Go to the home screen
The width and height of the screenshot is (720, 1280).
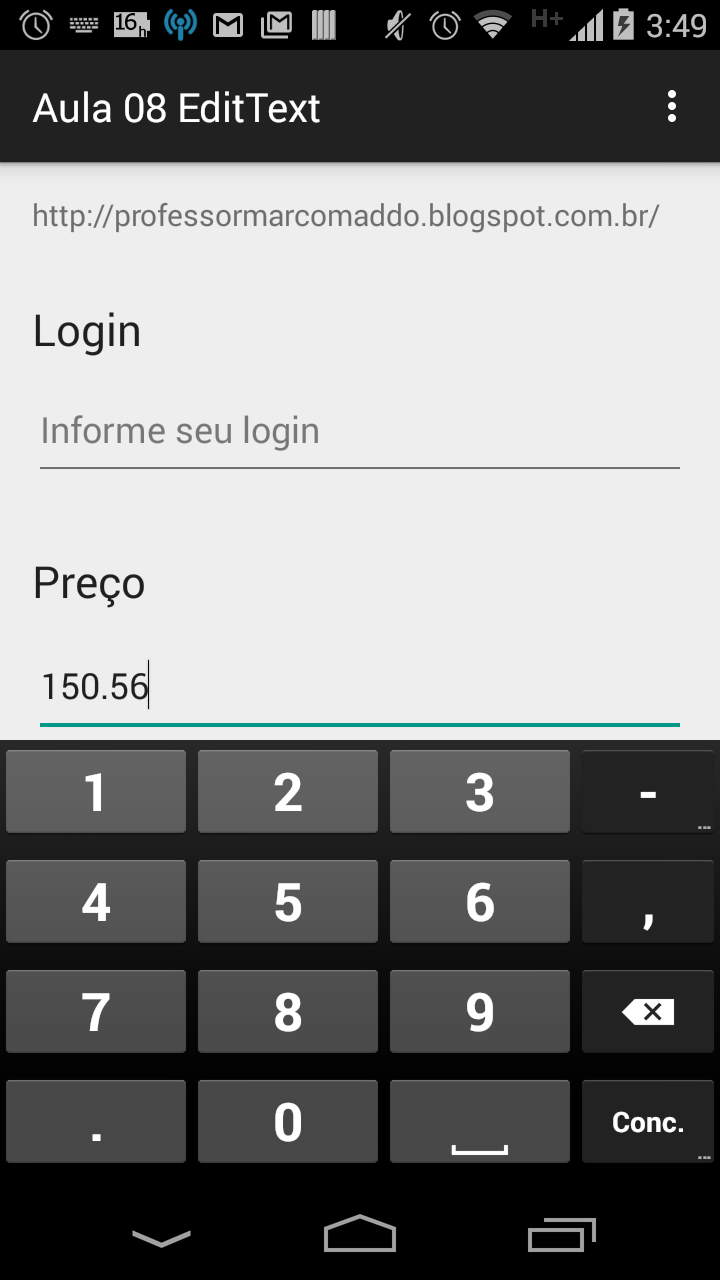[x=360, y=1236]
